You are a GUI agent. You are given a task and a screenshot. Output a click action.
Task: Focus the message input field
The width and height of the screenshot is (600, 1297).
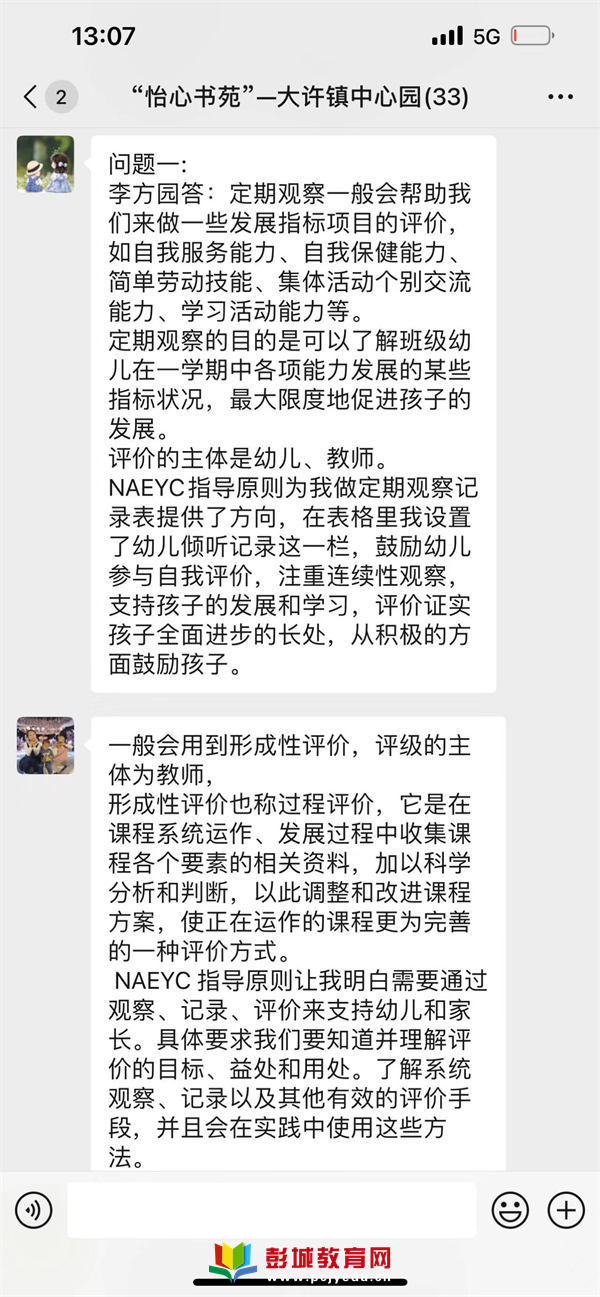(271, 1210)
